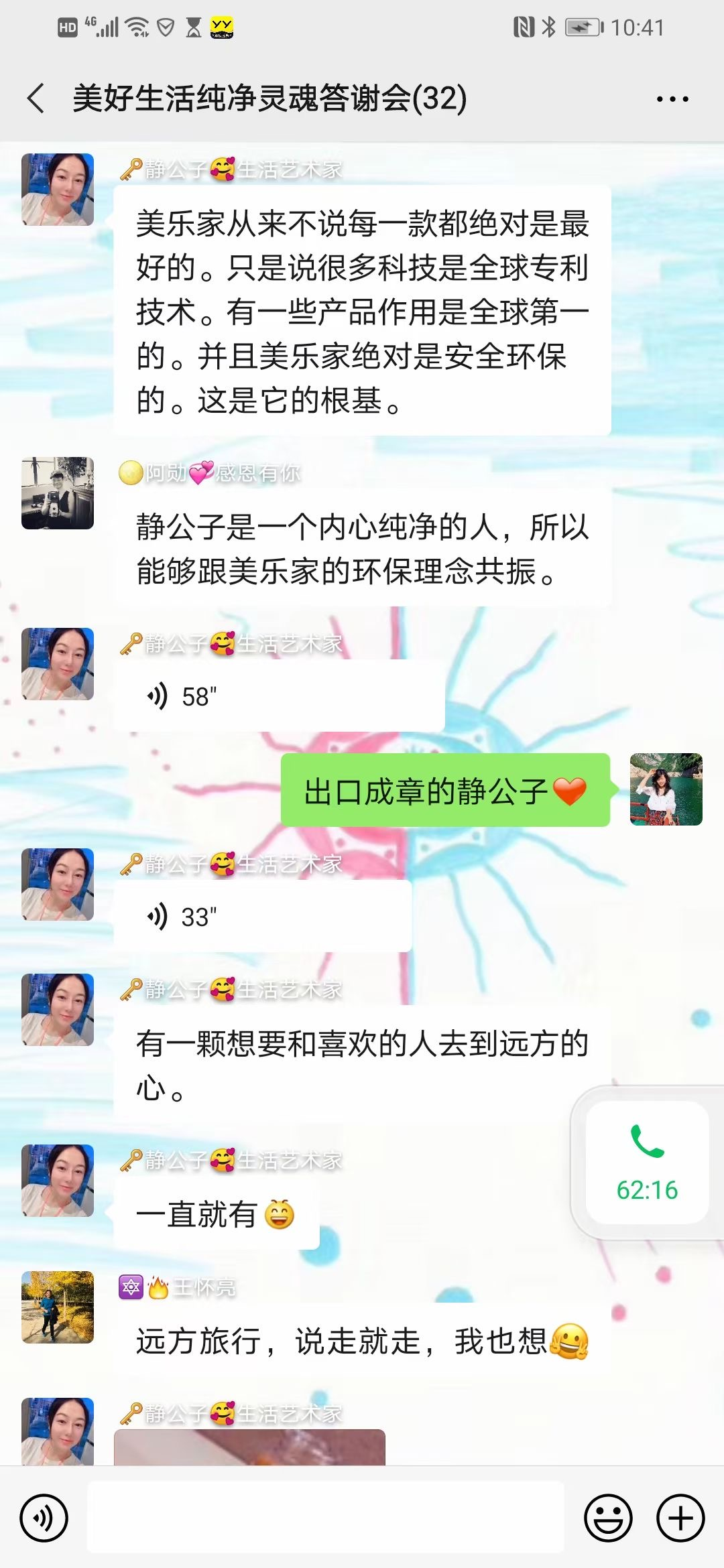
Task: Open the emoji picker
Action: 608,1518
